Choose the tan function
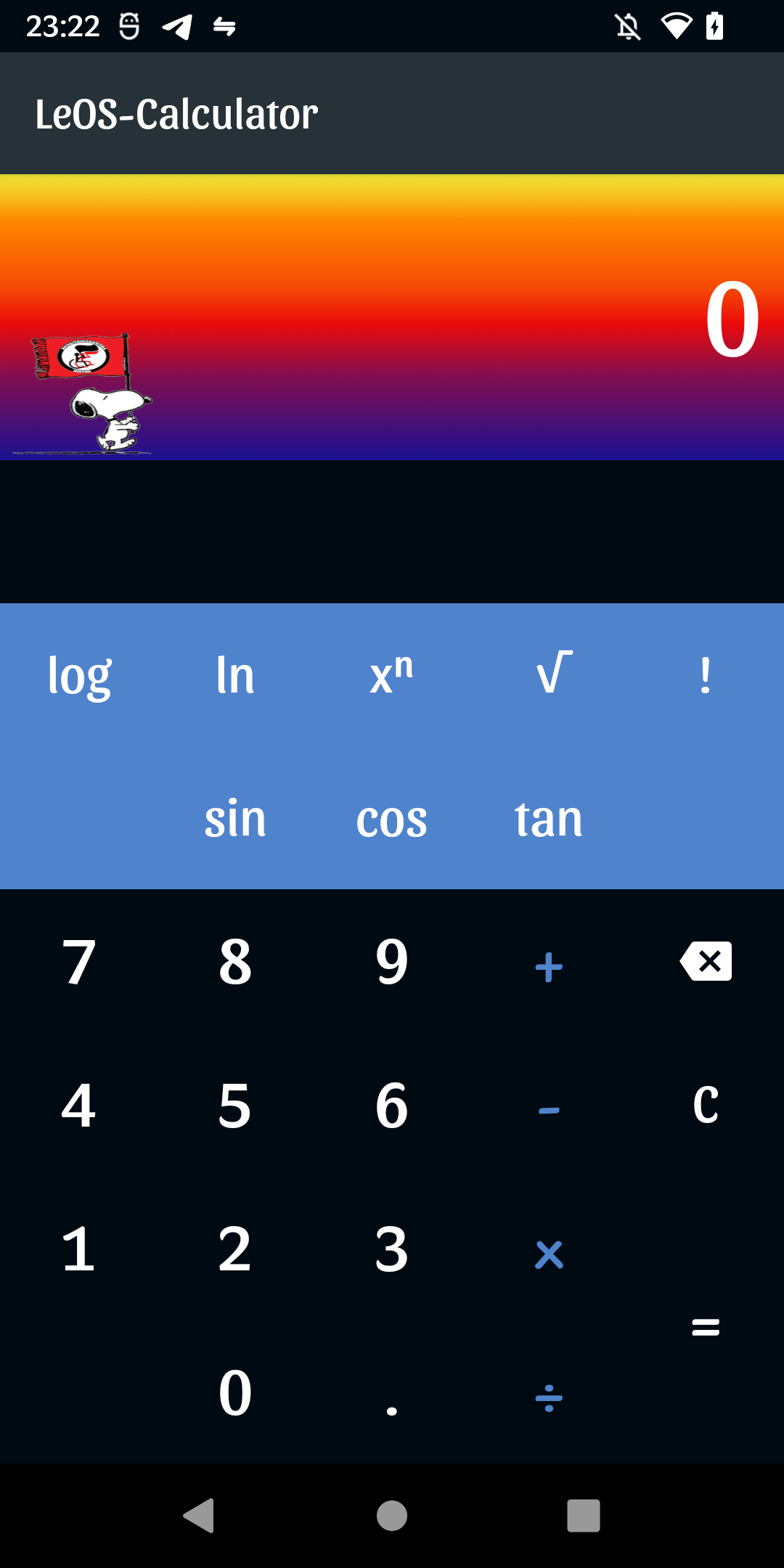The image size is (784, 1568). point(549,818)
